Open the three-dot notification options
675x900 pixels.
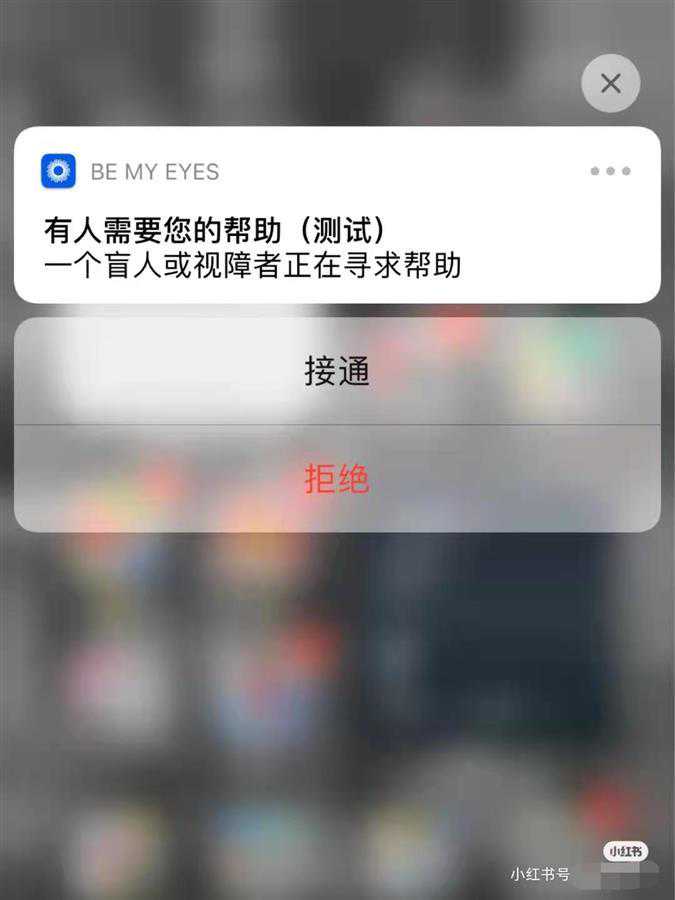pos(610,171)
